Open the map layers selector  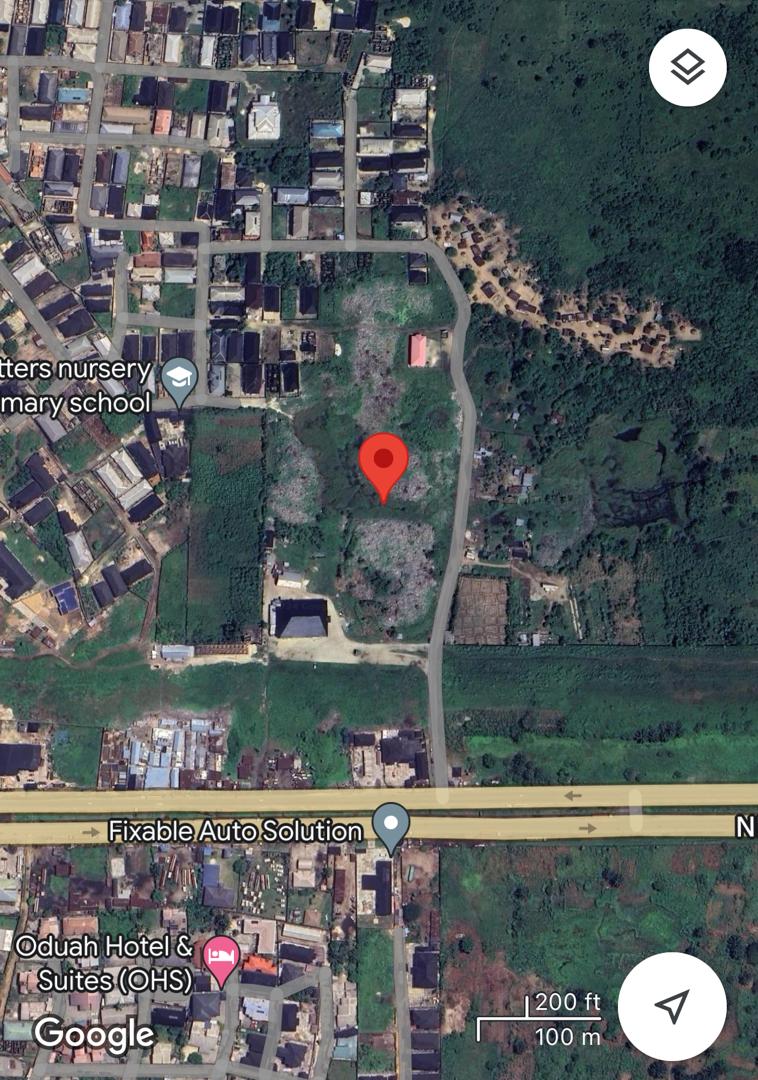tap(687, 68)
